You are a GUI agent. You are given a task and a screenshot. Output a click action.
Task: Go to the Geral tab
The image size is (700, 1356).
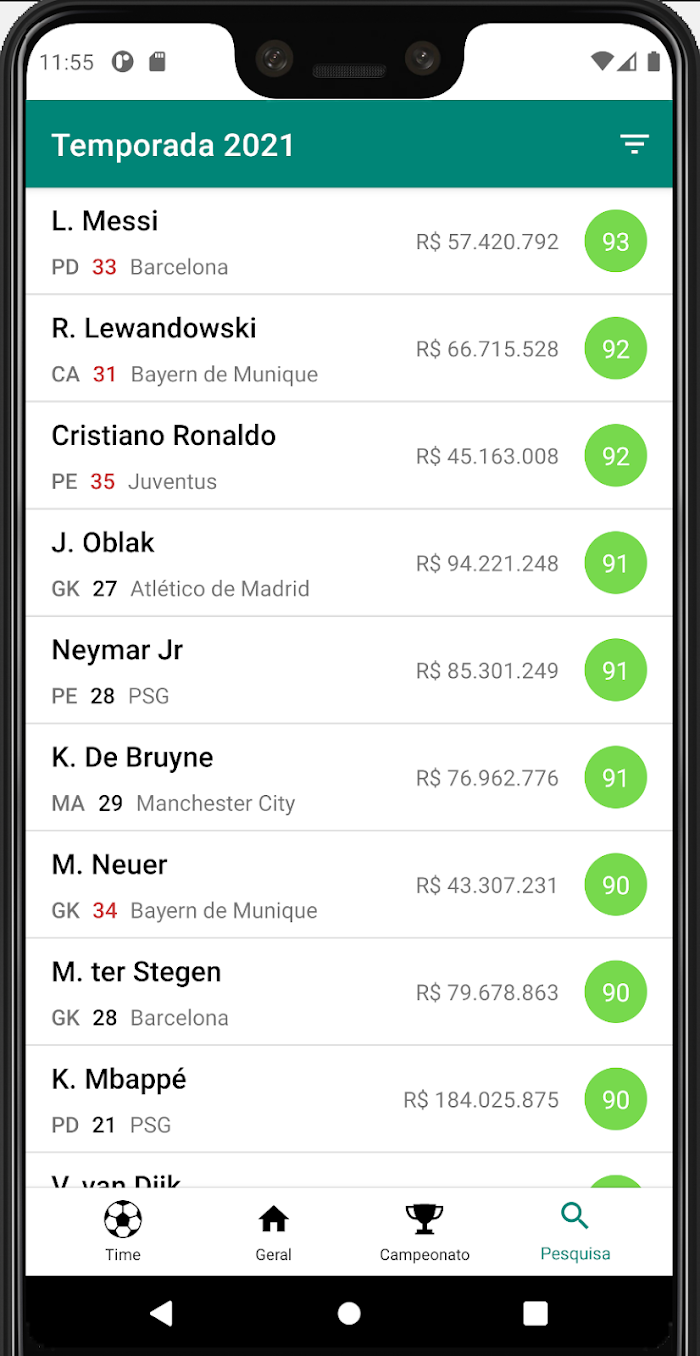pos(274,1232)
